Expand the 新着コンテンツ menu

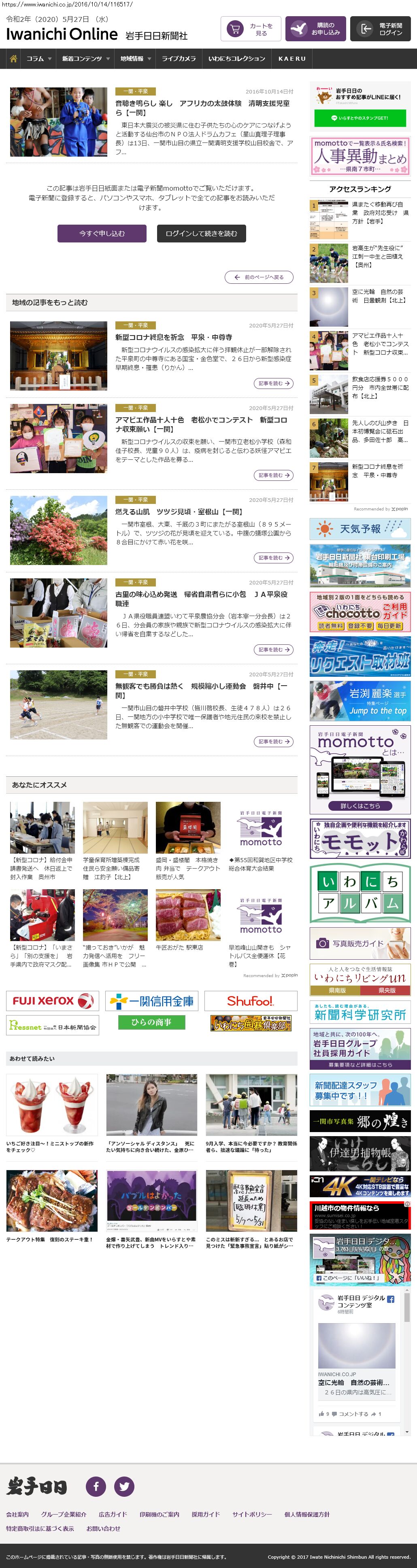(85, 58)
